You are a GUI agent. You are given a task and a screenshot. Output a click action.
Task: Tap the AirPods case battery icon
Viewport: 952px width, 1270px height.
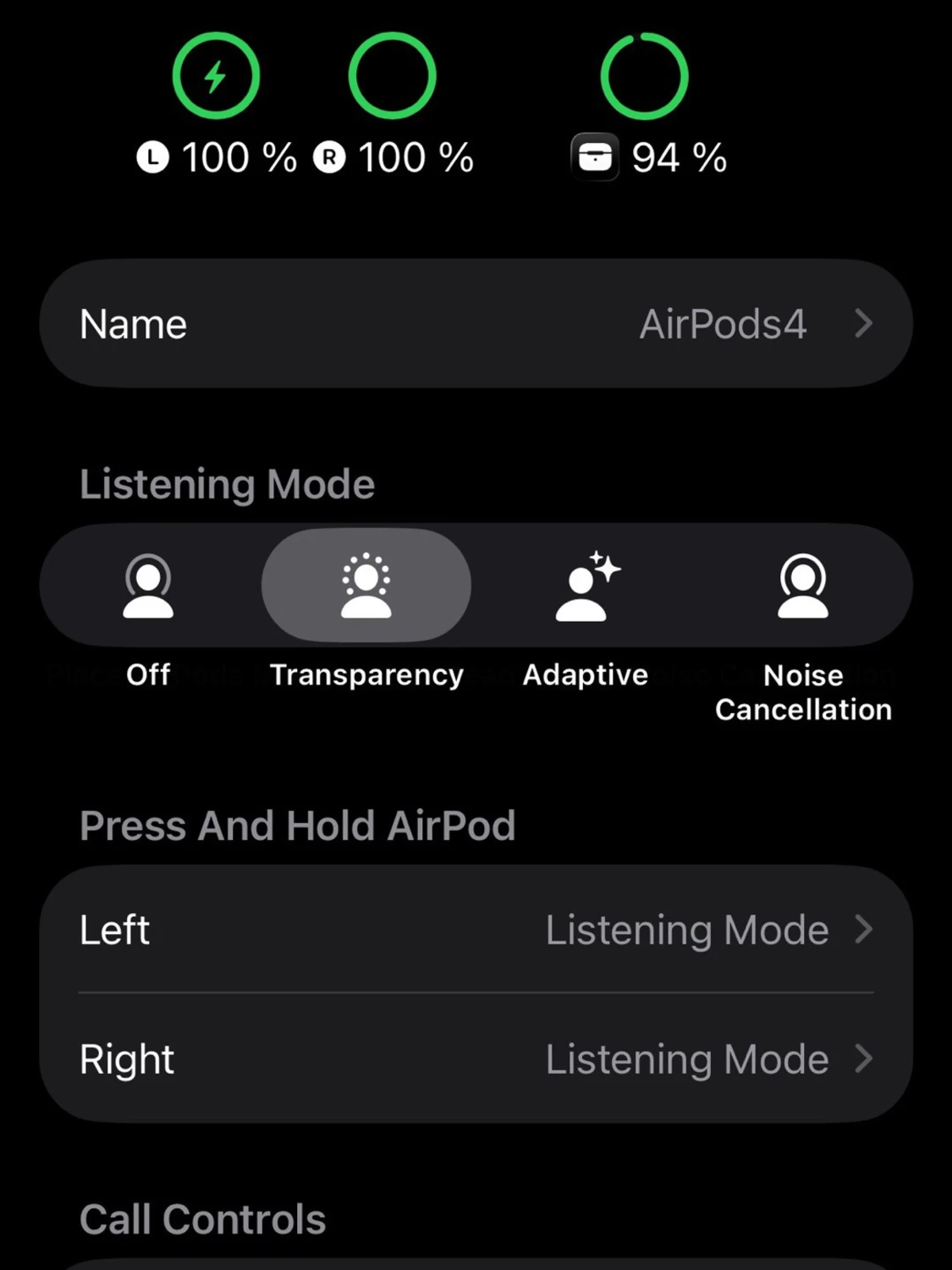(x=596, y=156)
